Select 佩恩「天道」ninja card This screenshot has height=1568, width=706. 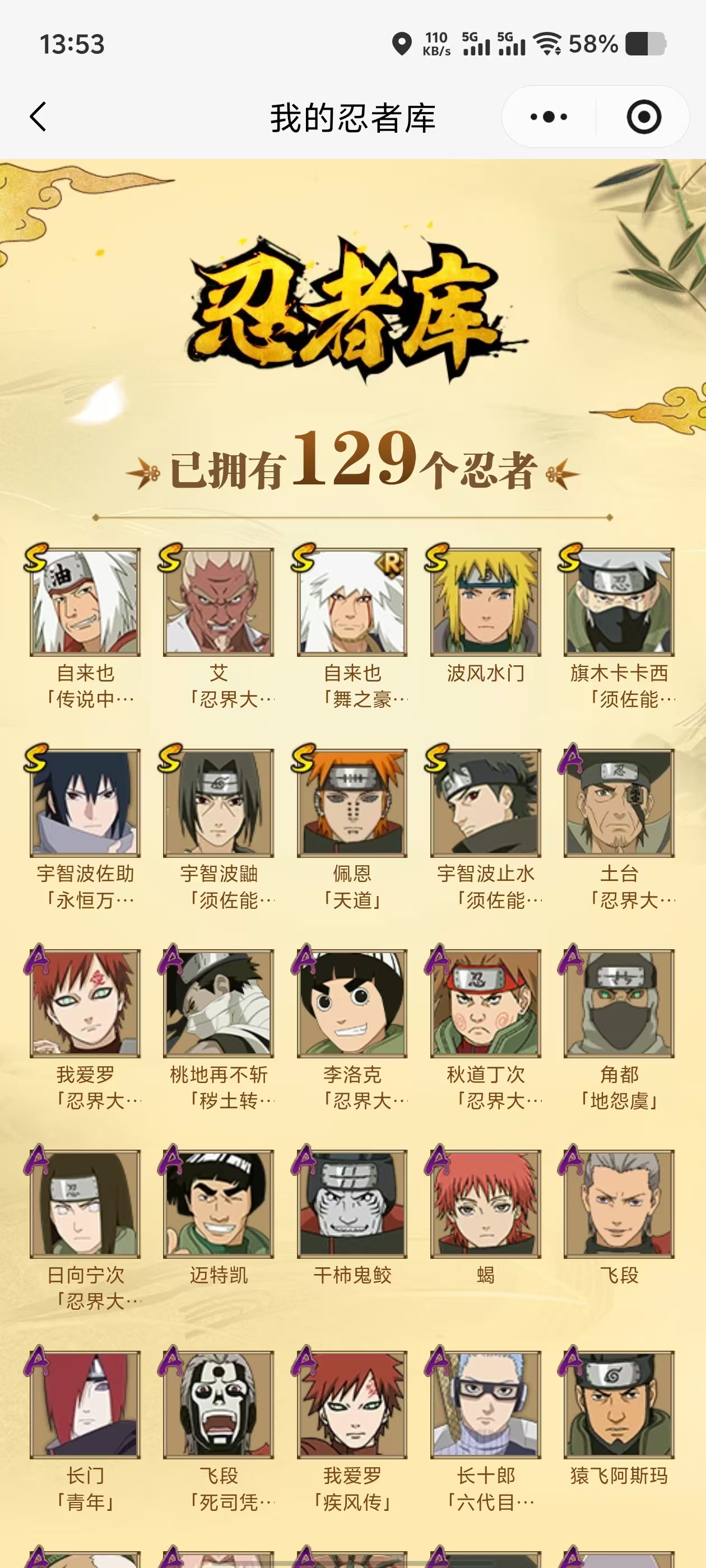click(x=352, y=803)
